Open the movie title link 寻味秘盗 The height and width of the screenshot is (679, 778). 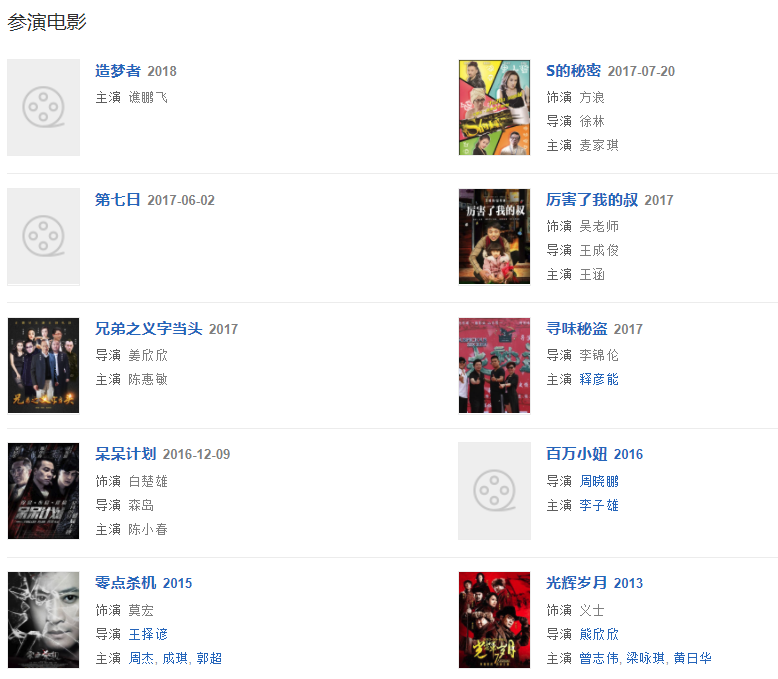576,329
